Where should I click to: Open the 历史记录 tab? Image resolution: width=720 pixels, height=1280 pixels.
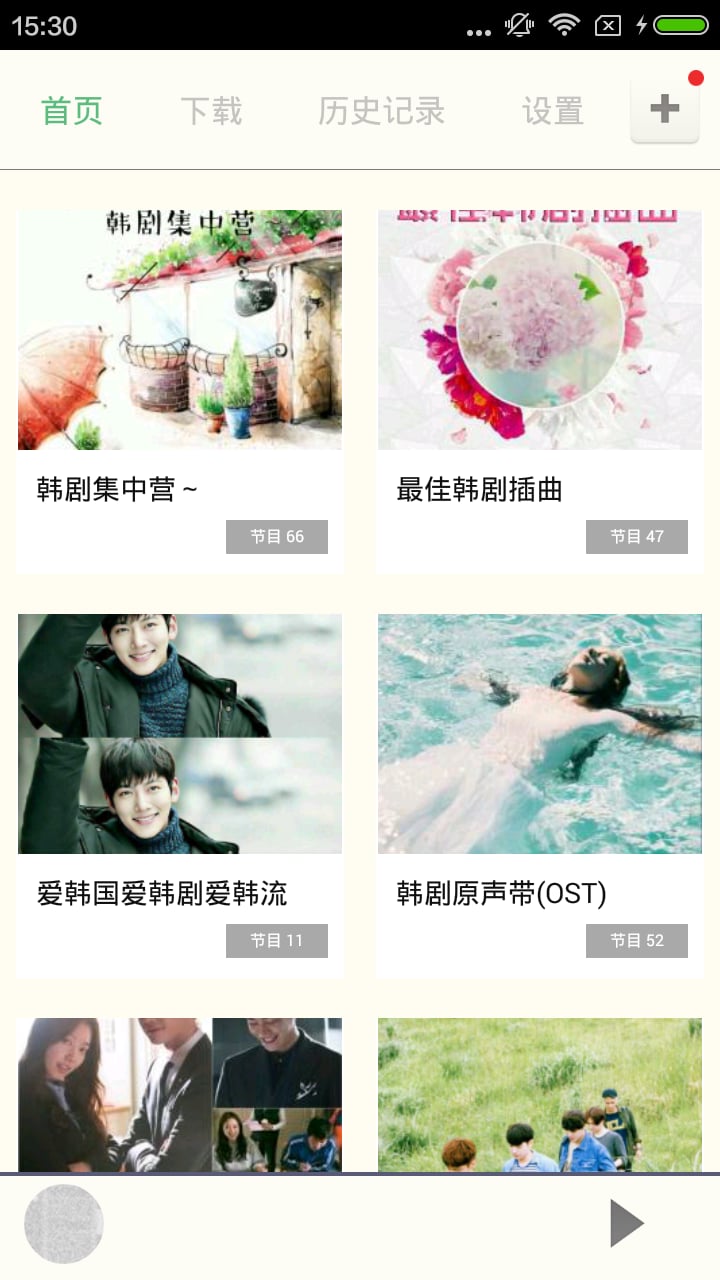pos(381,111)
